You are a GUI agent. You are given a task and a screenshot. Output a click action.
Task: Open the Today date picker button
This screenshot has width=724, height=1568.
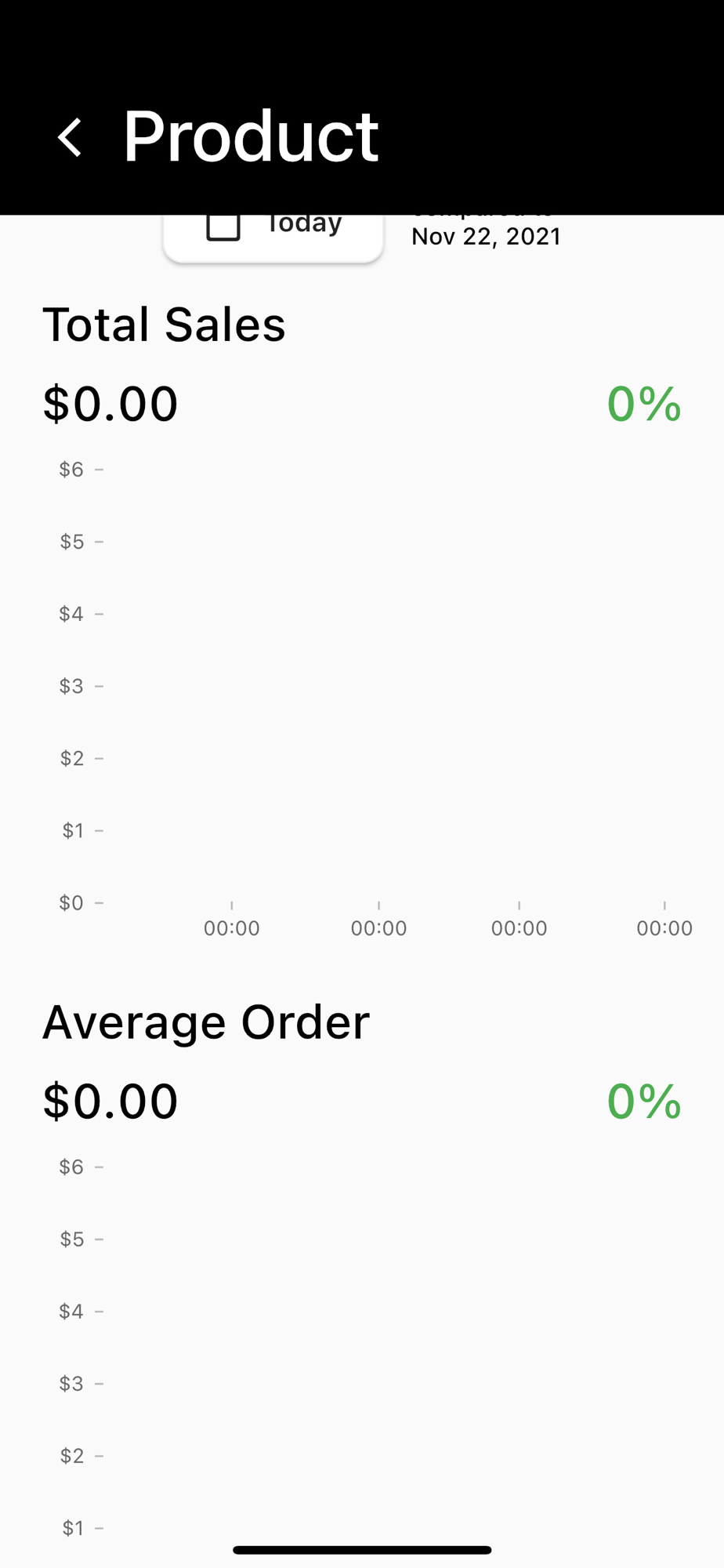click(x=273, y=234)
